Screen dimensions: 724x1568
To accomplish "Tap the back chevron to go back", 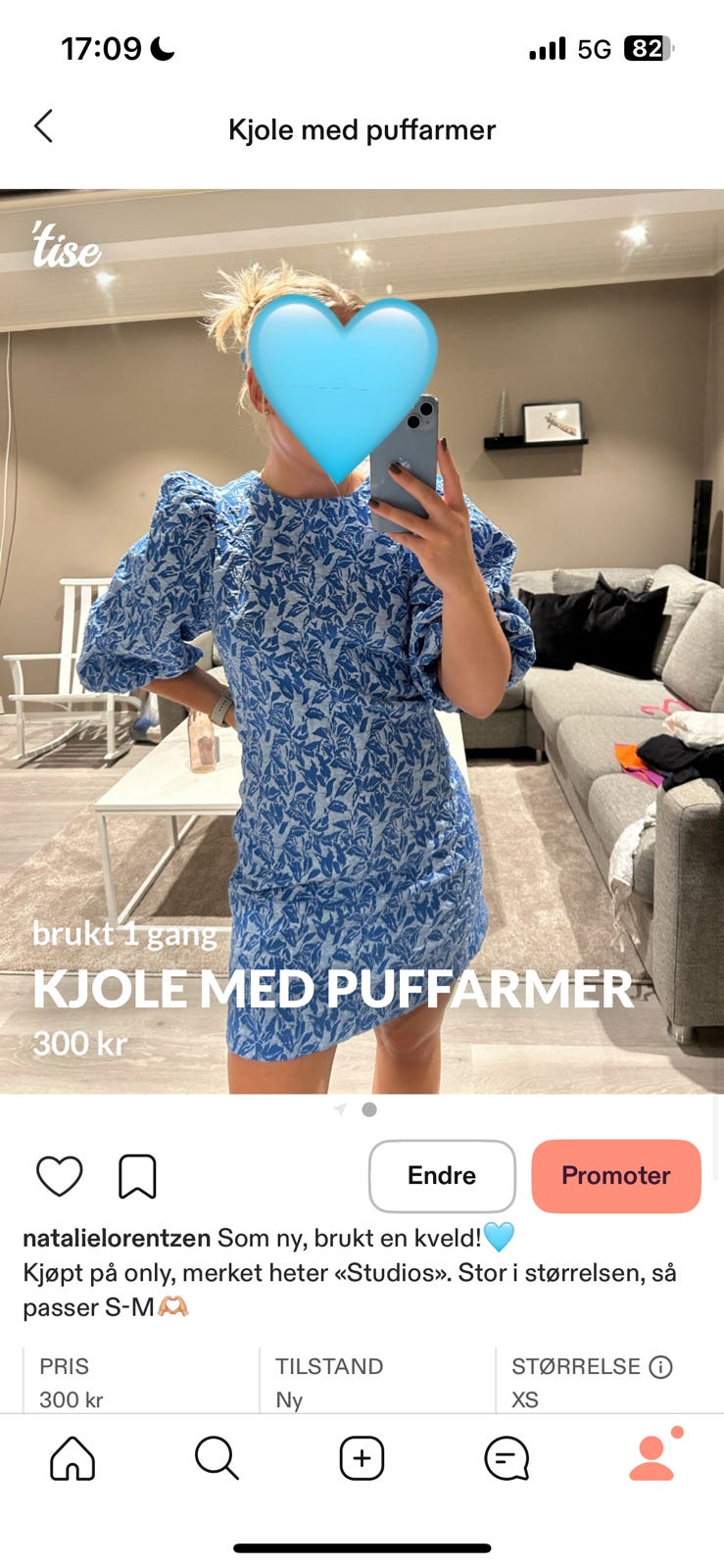I will coord(43,127).
